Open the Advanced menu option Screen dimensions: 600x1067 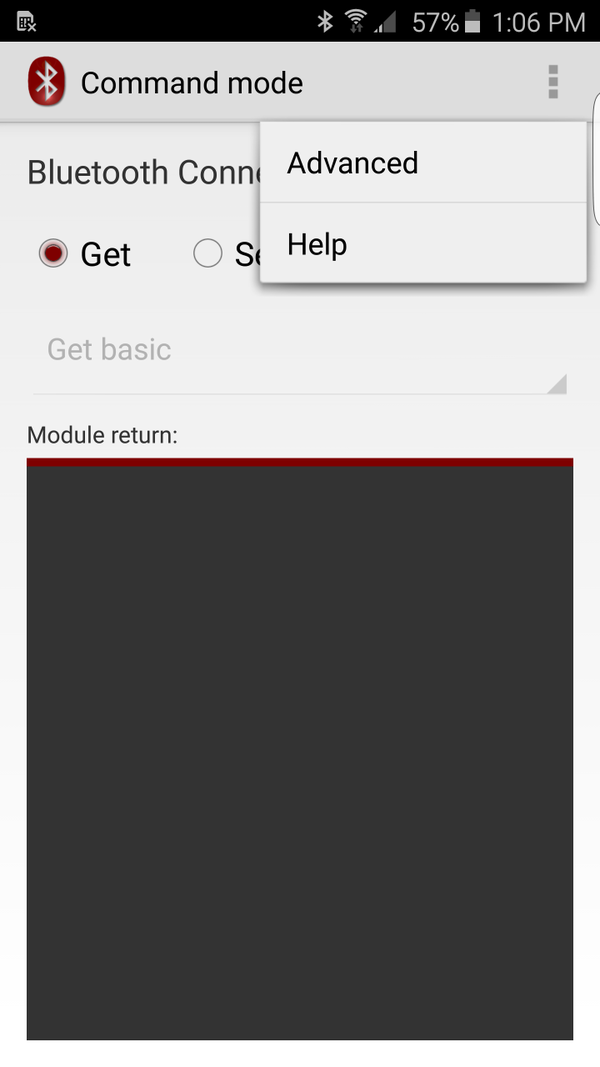422,163
